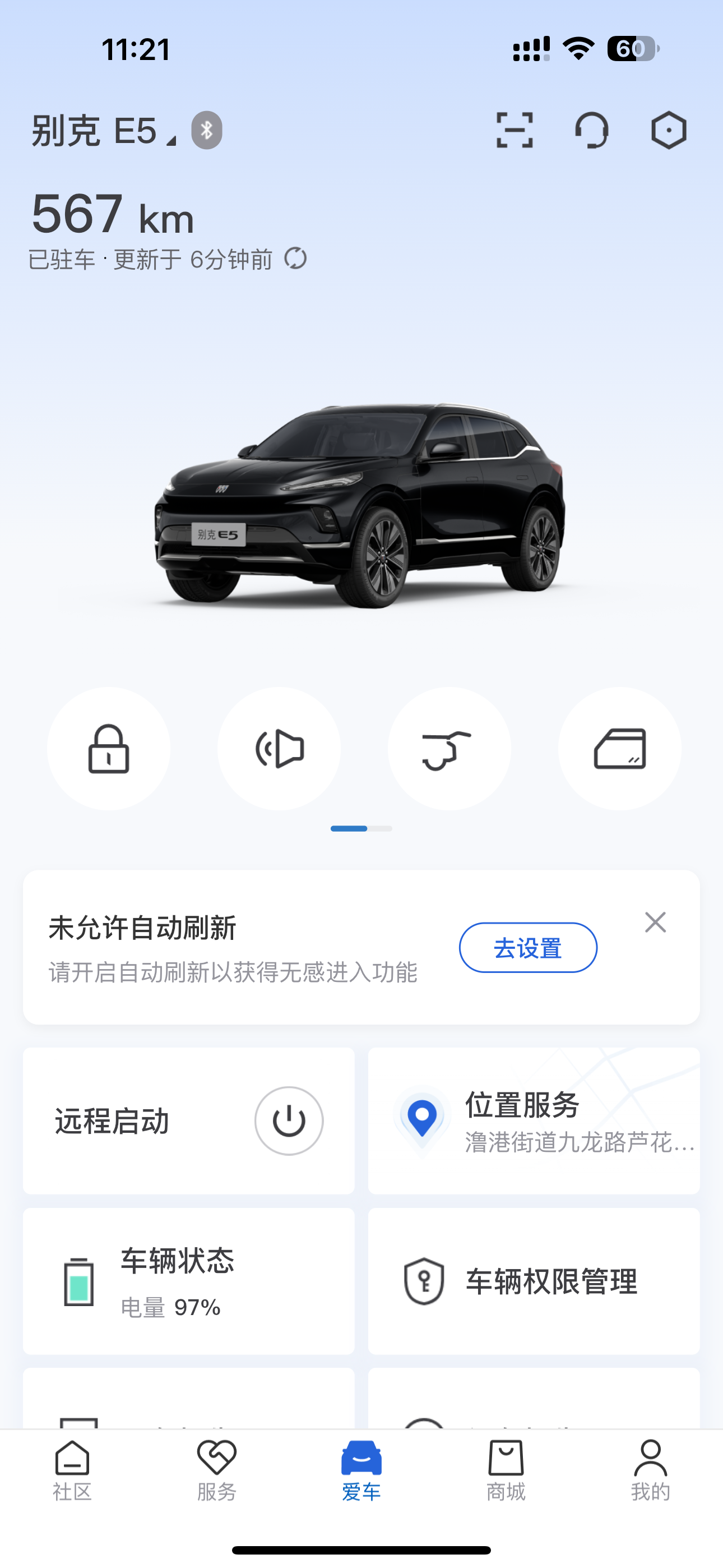Tap the 远程启动 power button
The image size is (723, 1568).
[289, 1121]
